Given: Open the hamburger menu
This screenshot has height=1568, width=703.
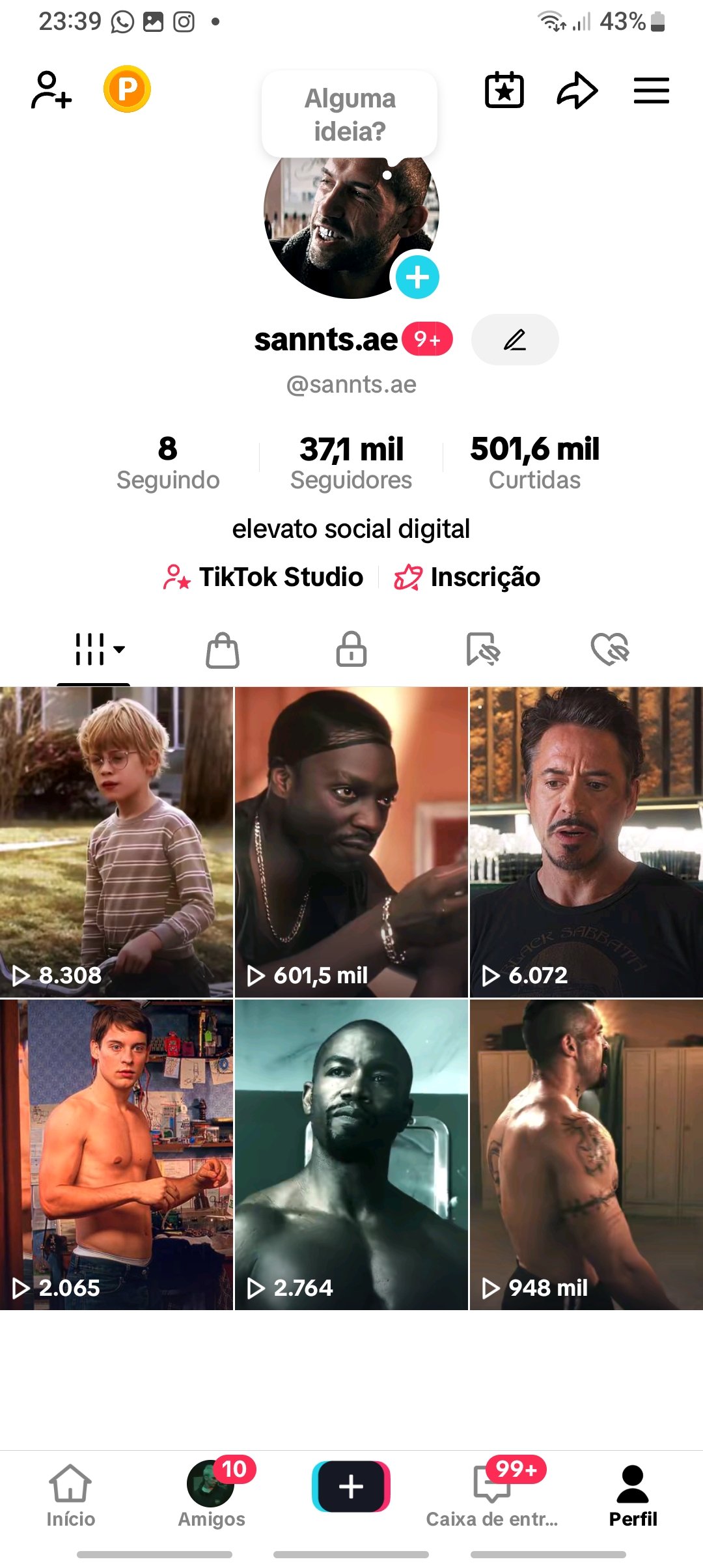Looking at the screenshot, I should pyautogui.click(x=652, y=91).
